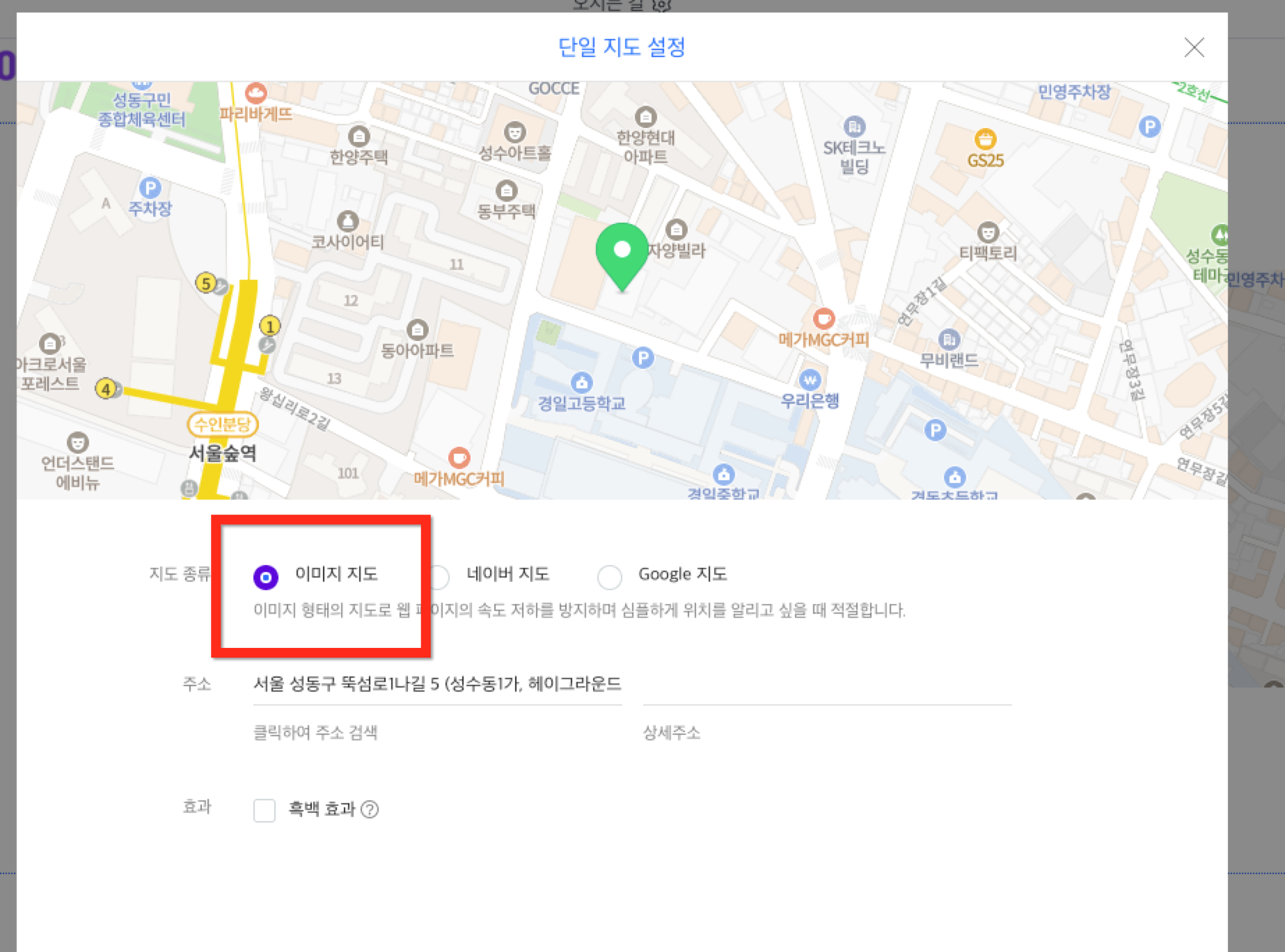The height and width of the screenshot is (952, 1285).
Task: Enable the 흑백 효과 checkbox
Action: coord(265,810)
